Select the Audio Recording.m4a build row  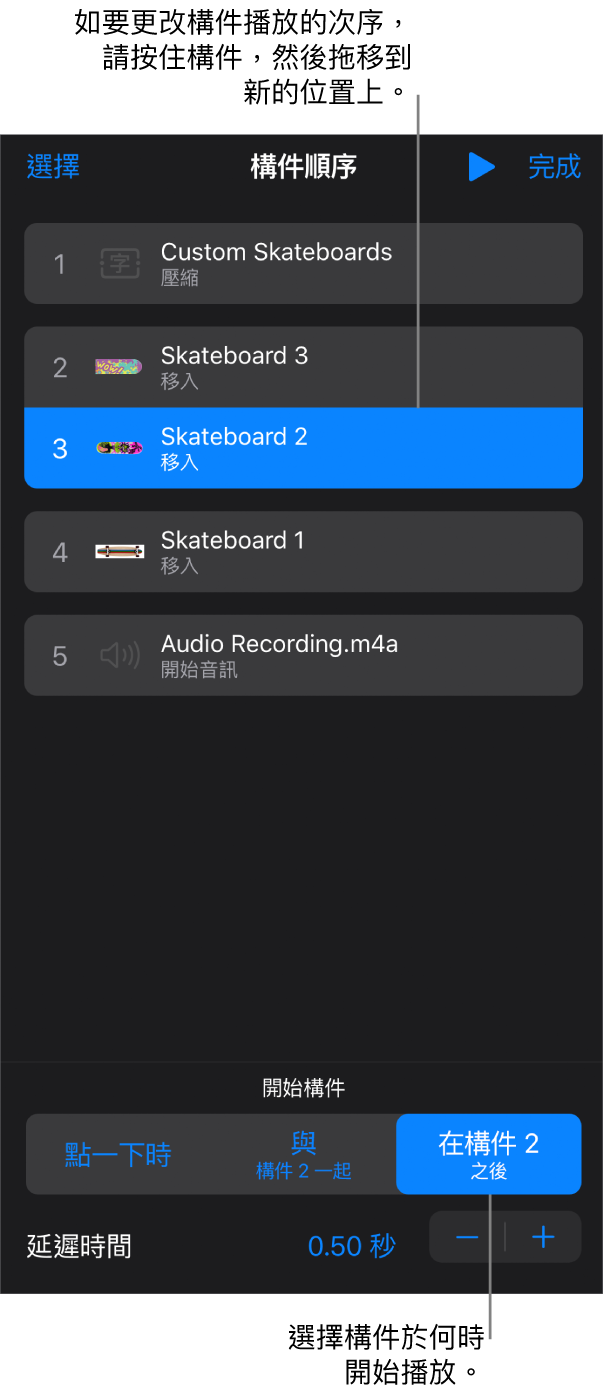pyautogui.click(x=303, y=655)
